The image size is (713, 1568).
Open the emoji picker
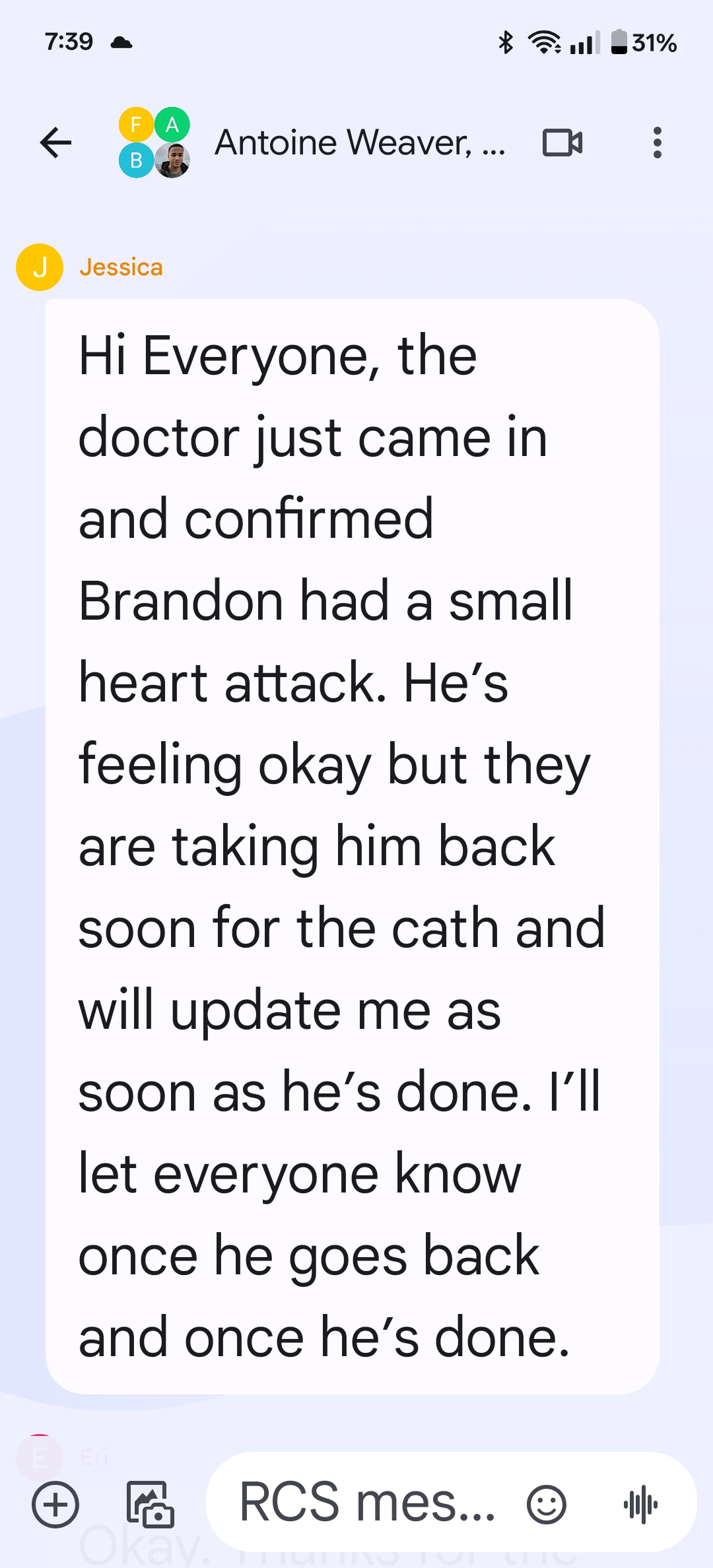[x=547, y=1505]
